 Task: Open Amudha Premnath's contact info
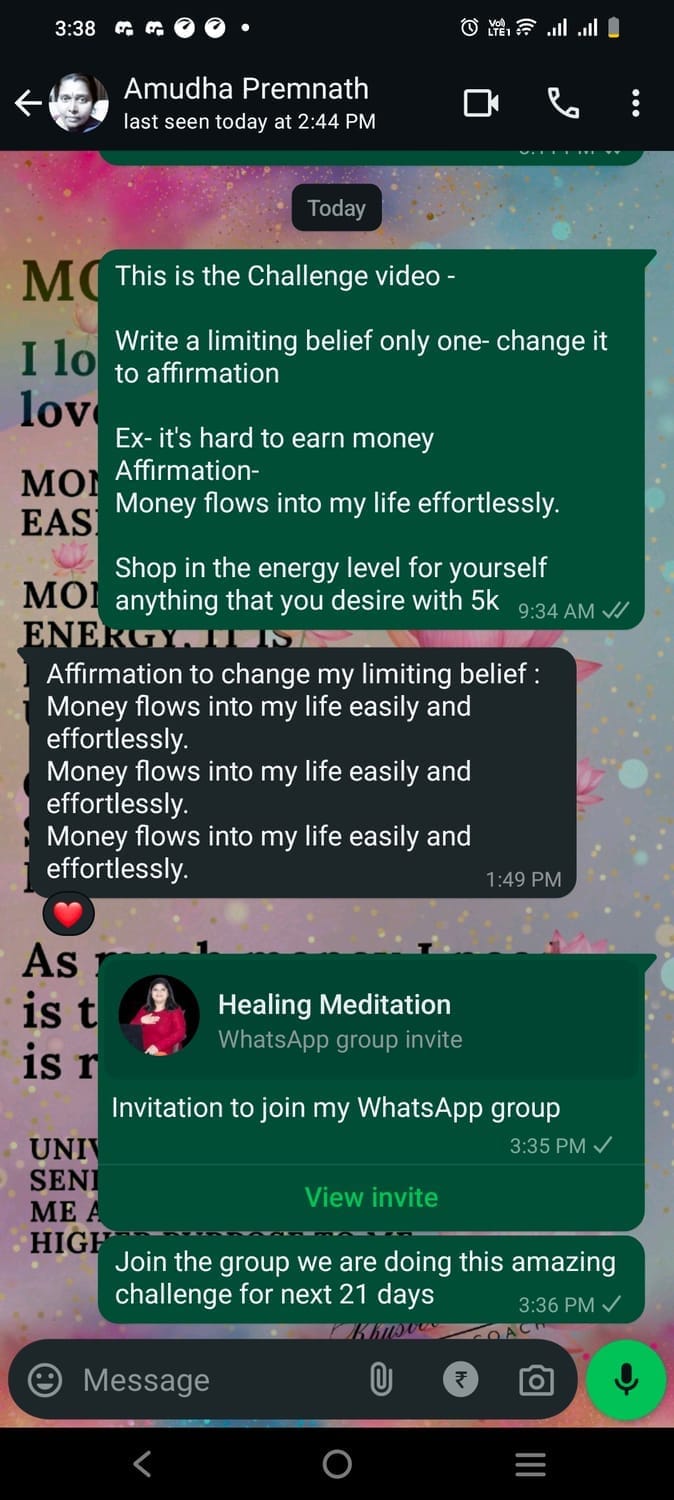click(x=246, y=103)
